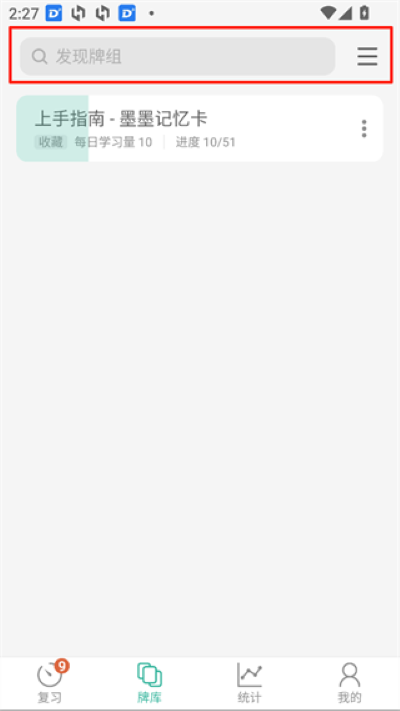Select the 牌库 tab
This screenshot has height=711, width=400.
tap(150, 682)
